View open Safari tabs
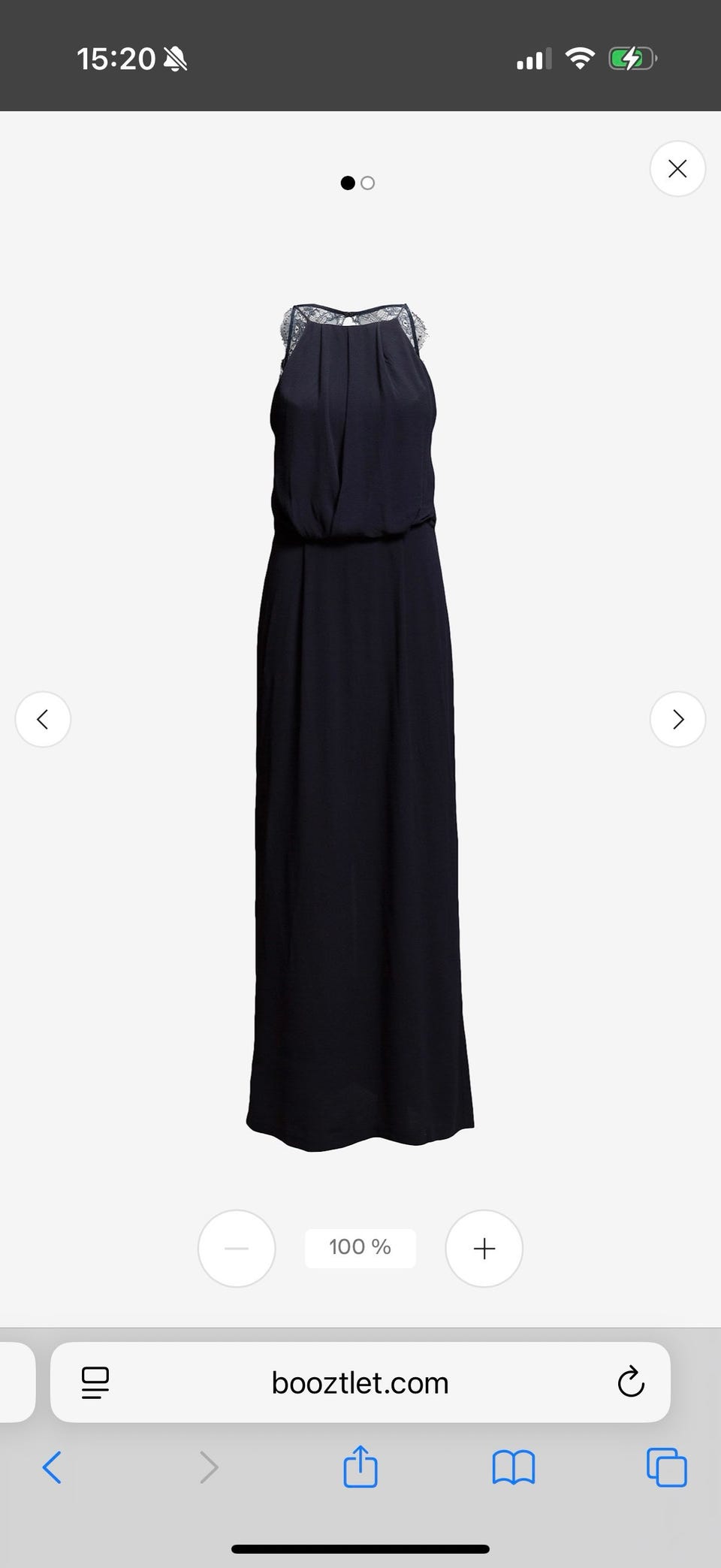The height and width of the screenshot is (1568, 721). [666, 1467]
